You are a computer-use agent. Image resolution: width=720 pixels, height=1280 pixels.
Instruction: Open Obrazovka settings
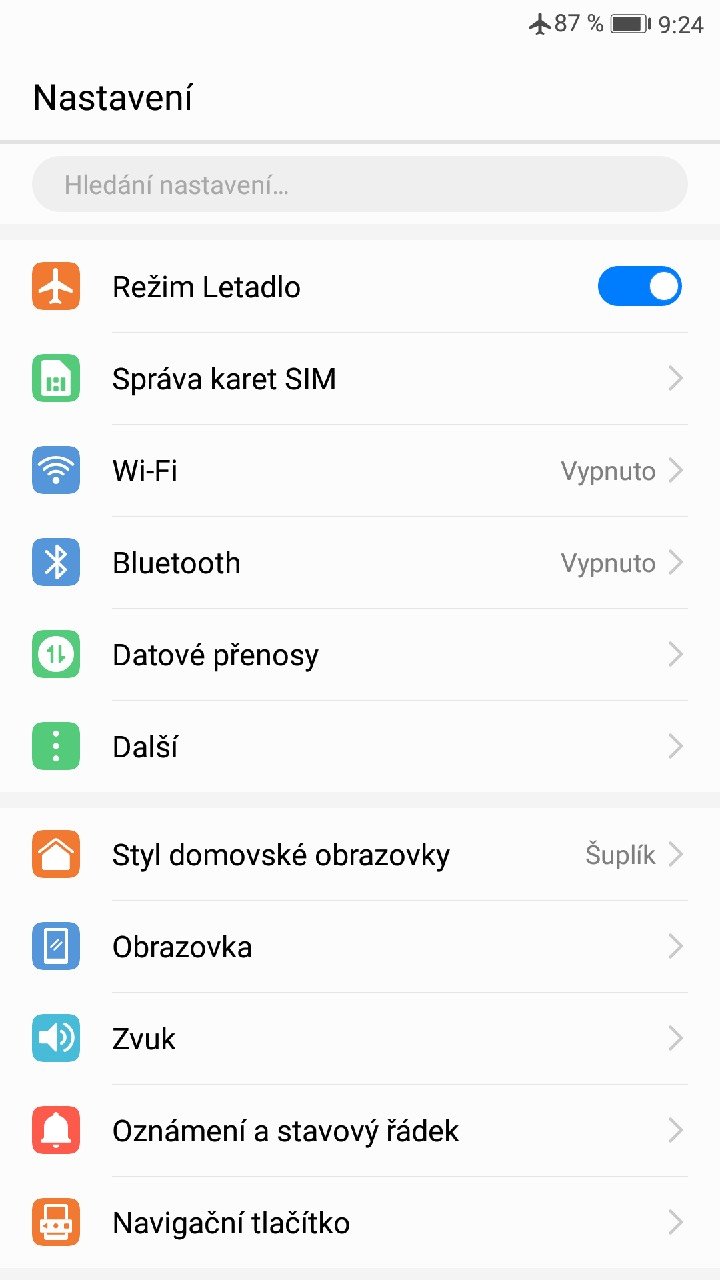point(360,947)
